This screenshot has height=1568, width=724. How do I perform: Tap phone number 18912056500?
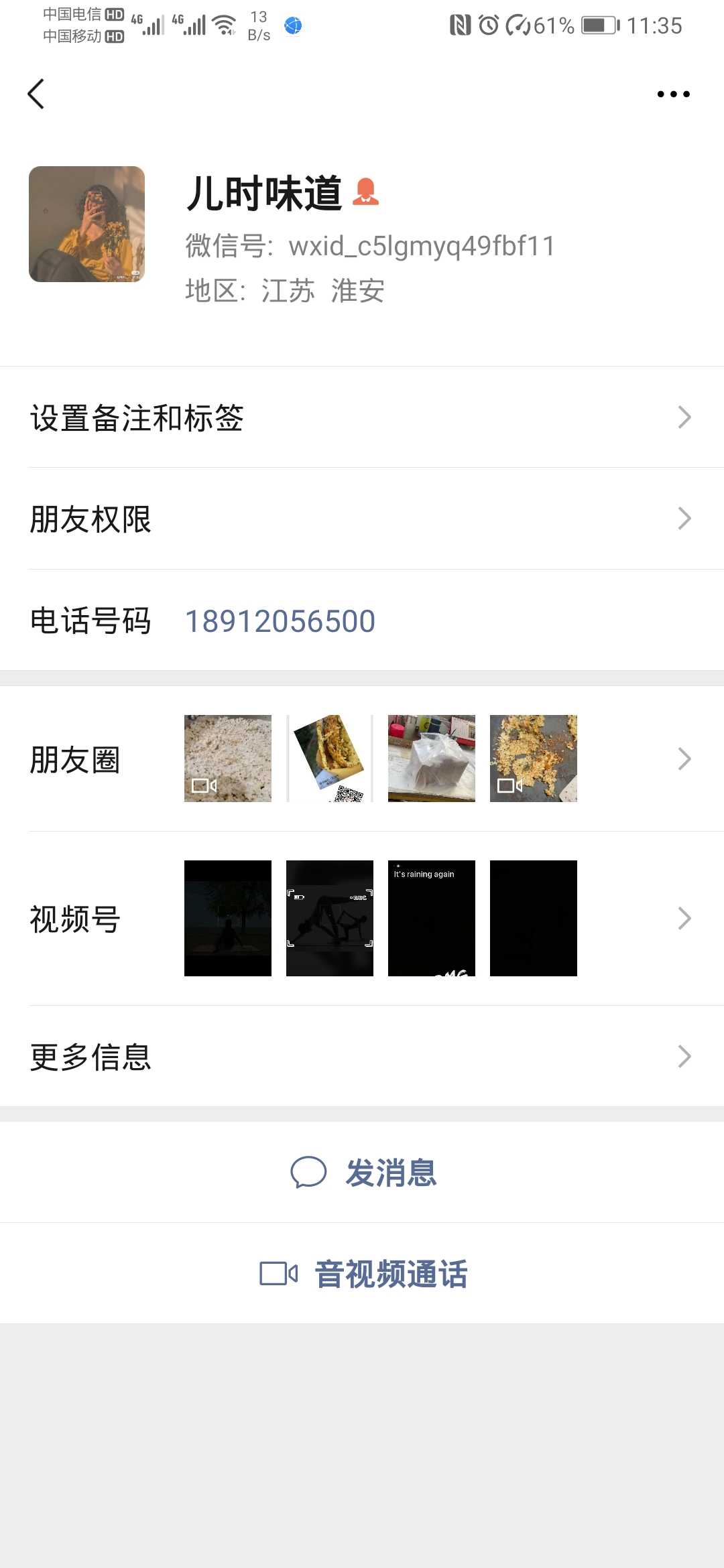coord(280,620)
